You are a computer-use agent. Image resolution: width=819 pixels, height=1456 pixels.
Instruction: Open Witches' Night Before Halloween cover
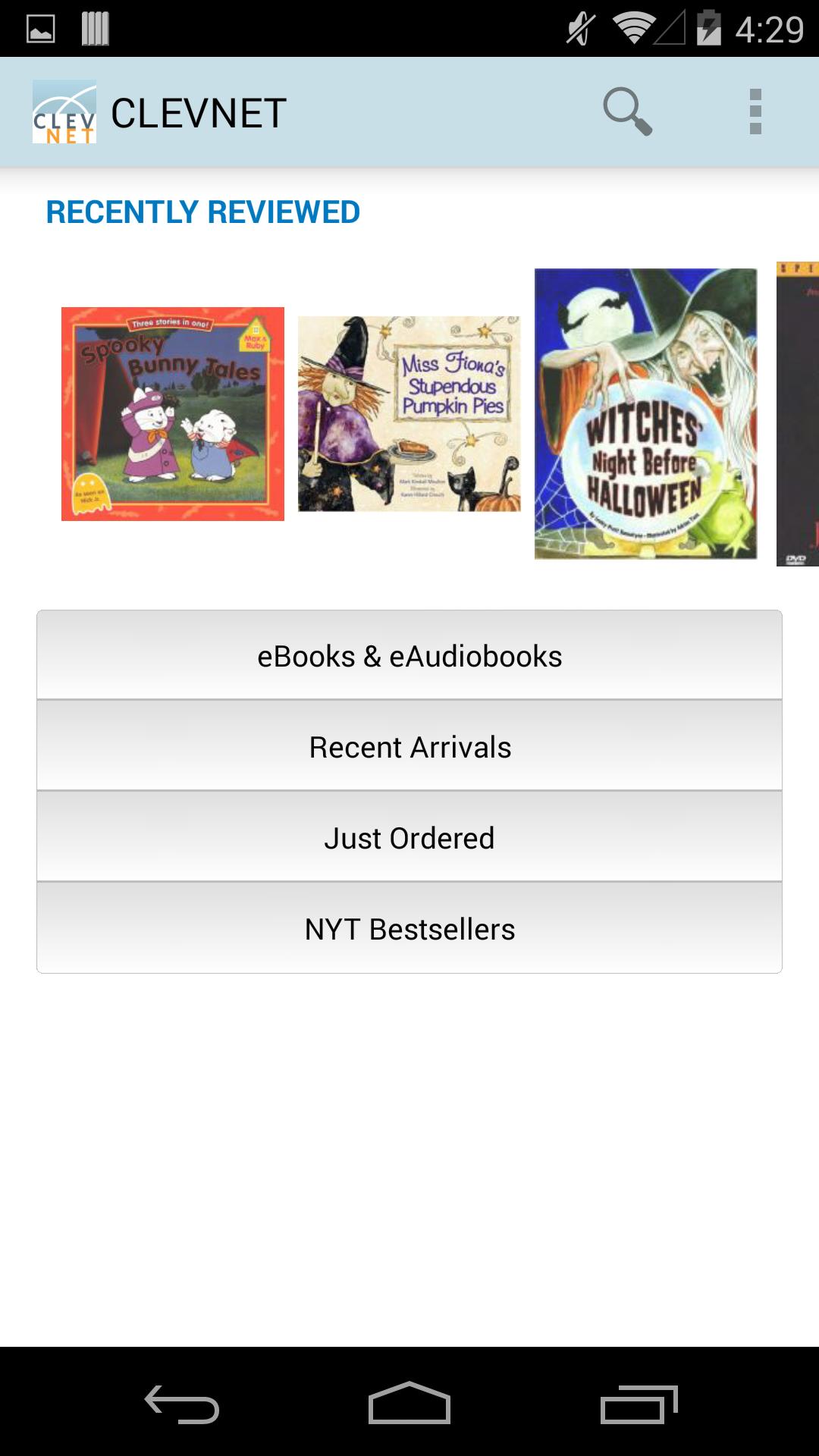645,414
